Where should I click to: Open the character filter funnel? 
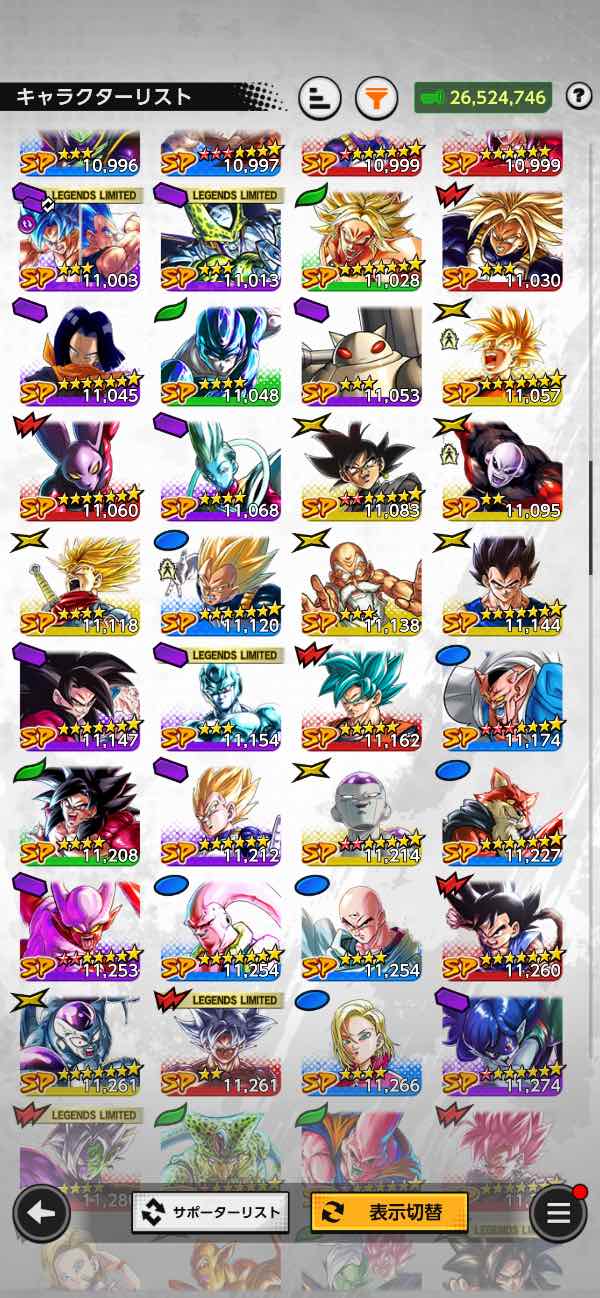pyautogui.click(x=376, y=98)
